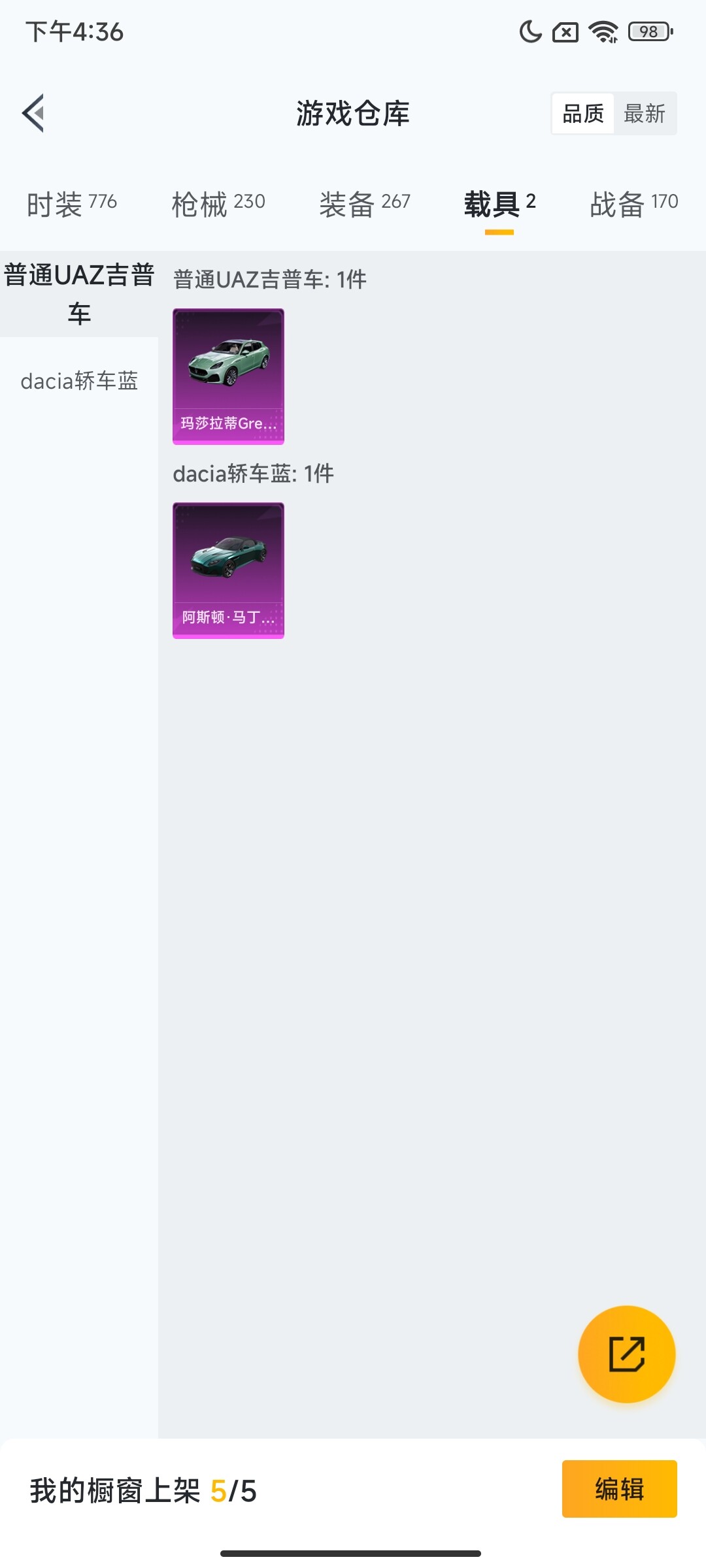Switch to the 枪械 tab
The image size is (706, 1568).
[218, 204]
